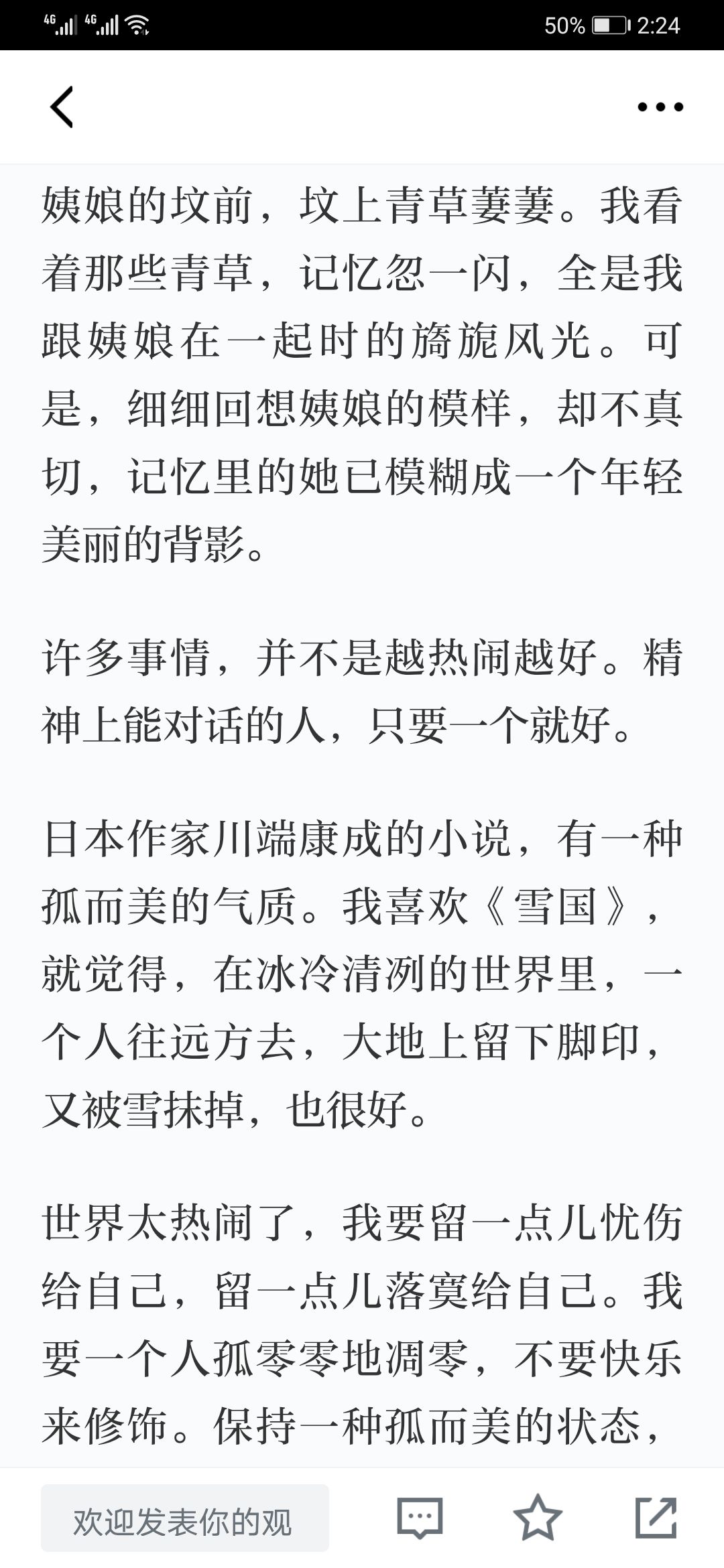This screenshot has width=724, height=1568.
Task: Open the three-dot overflow menu
Action: click(660, 107)
